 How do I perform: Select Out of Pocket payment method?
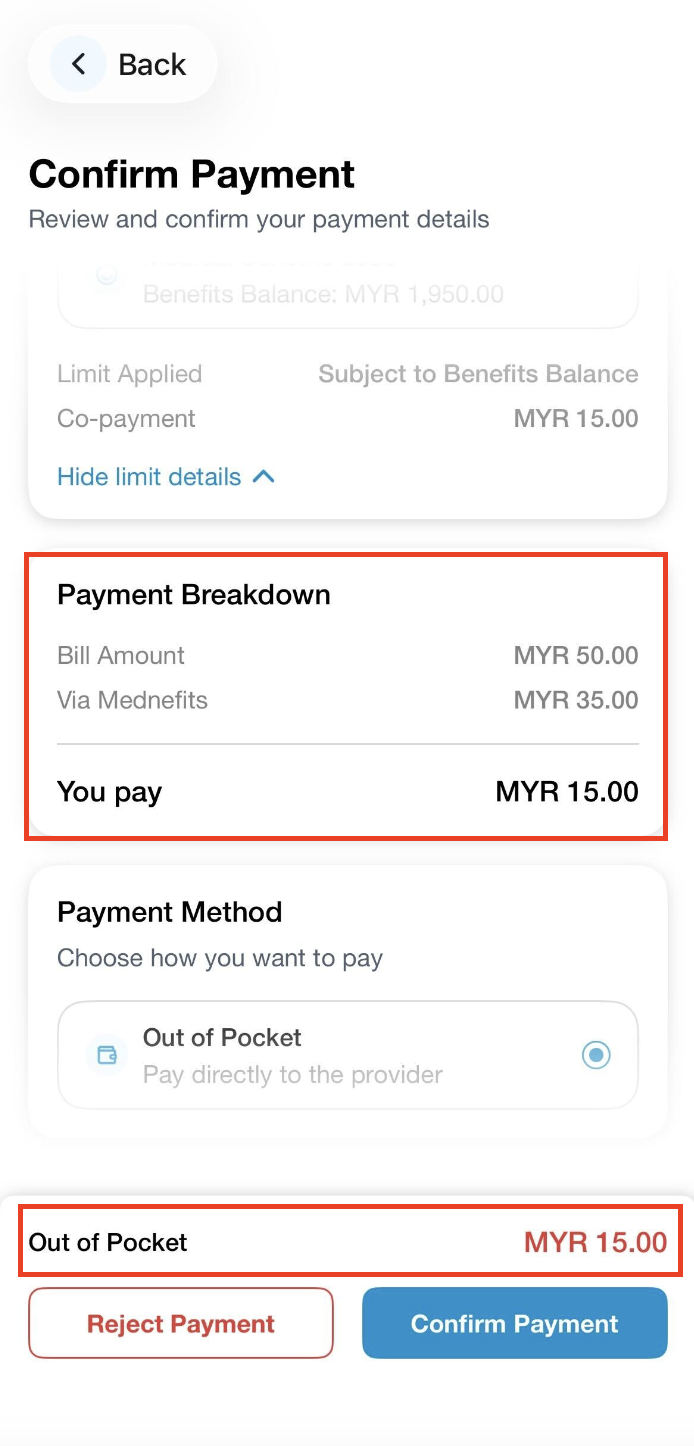(347, 1055)
